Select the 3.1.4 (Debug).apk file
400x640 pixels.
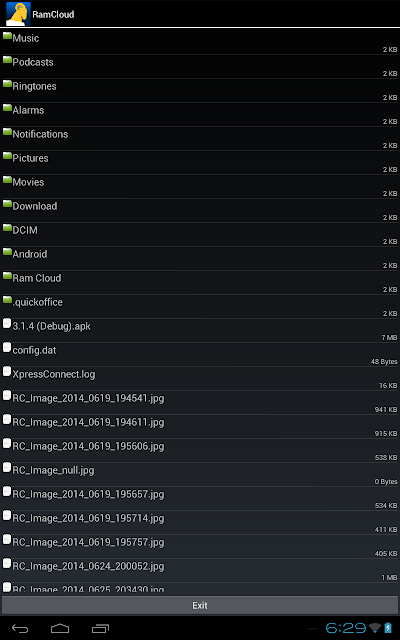pos(200,331)
